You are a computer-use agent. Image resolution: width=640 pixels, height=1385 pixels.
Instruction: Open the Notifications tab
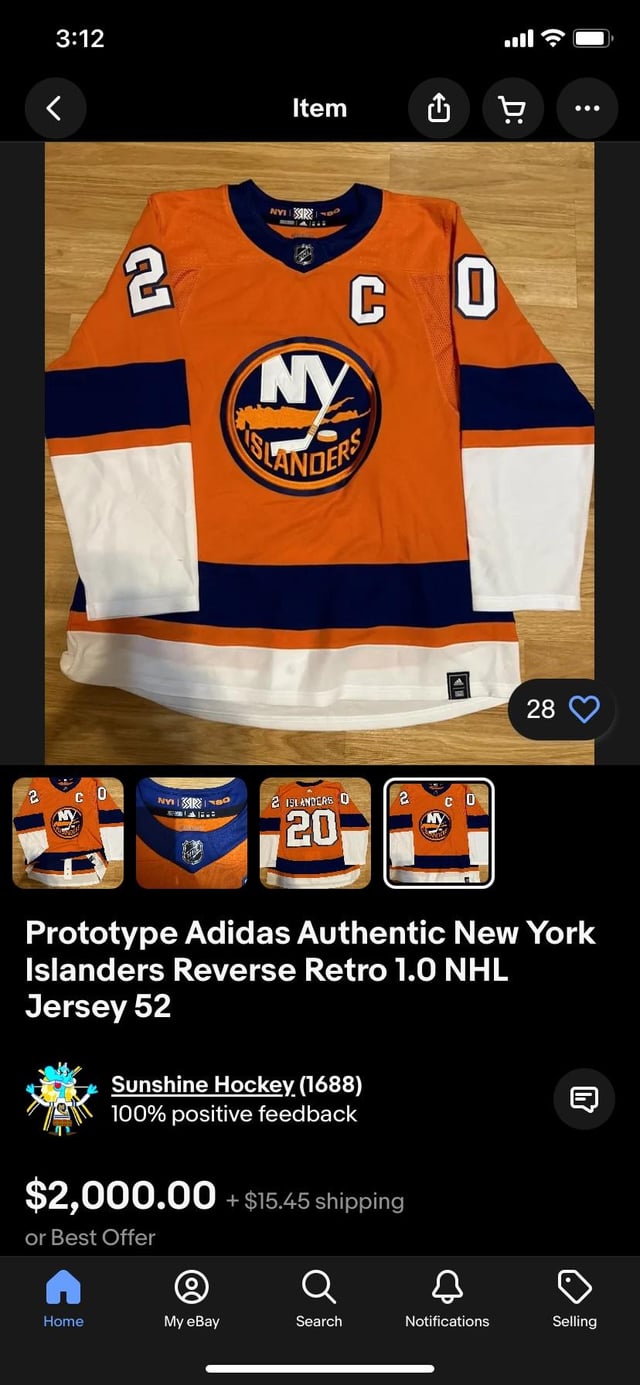[447, 1299]
